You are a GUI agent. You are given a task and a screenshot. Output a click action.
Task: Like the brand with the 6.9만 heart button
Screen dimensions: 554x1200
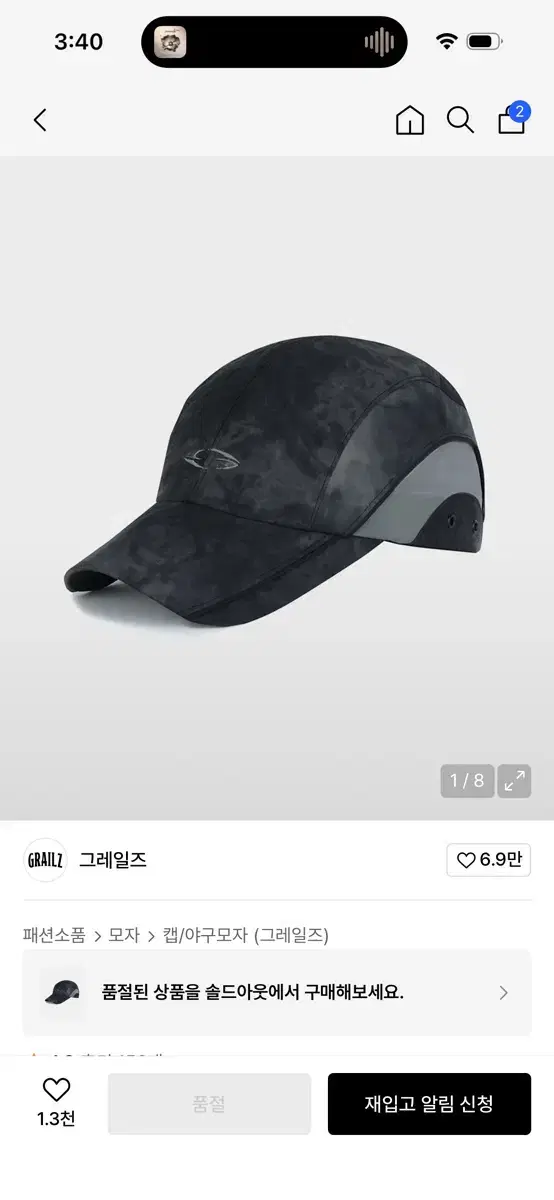click(489, 860)
